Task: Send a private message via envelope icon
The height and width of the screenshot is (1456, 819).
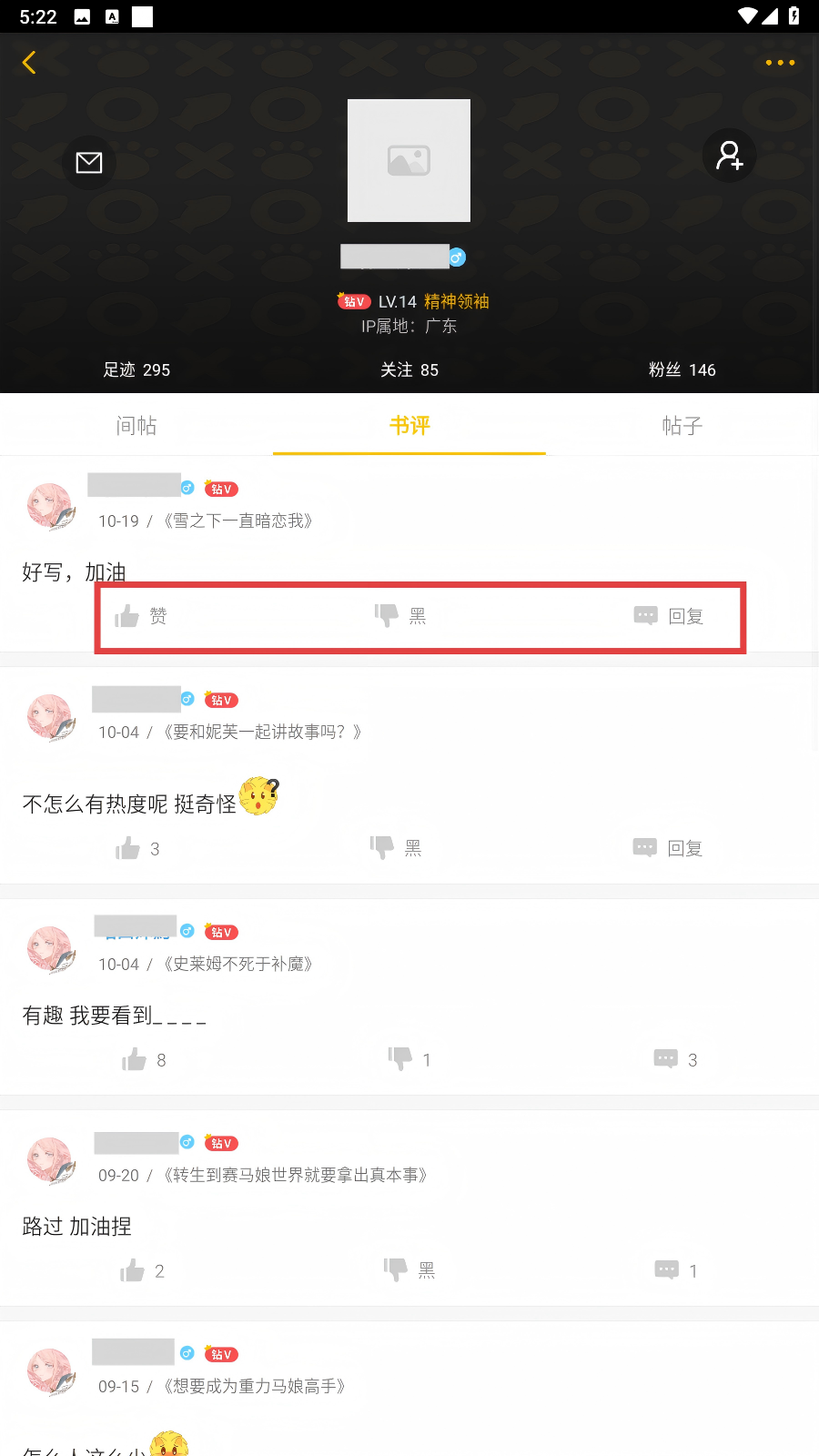Action: [89, 163]
